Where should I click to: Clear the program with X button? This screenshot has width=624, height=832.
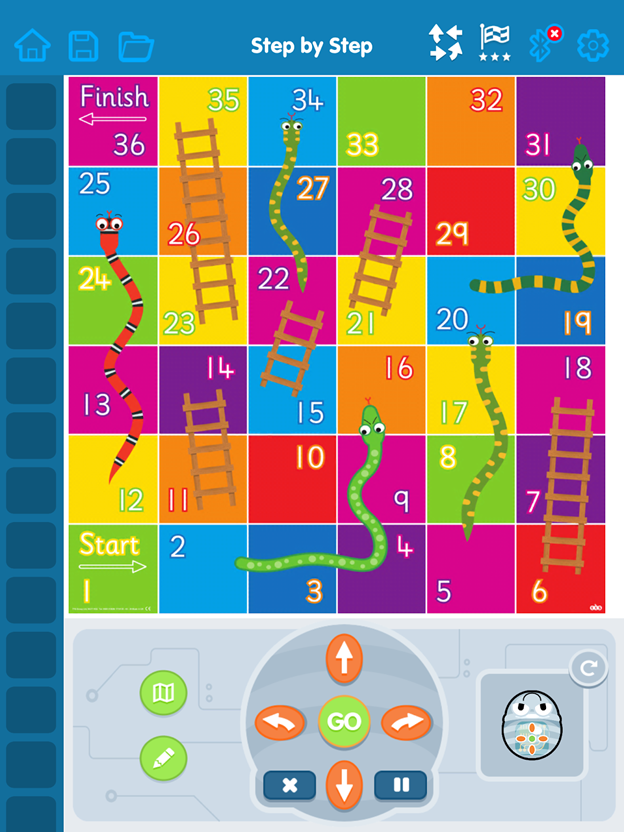pos(290,785)
